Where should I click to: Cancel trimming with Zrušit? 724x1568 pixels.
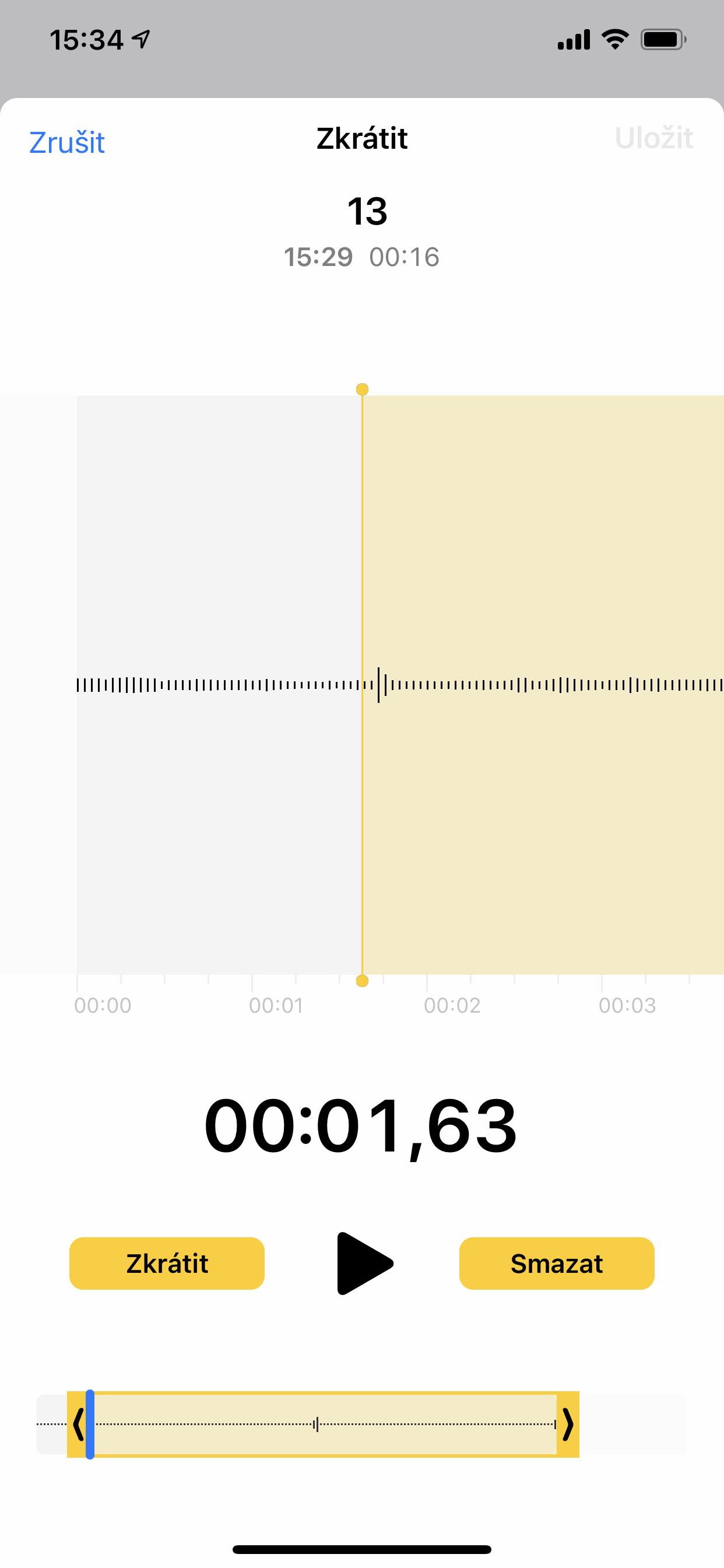(x=67, y=142)
